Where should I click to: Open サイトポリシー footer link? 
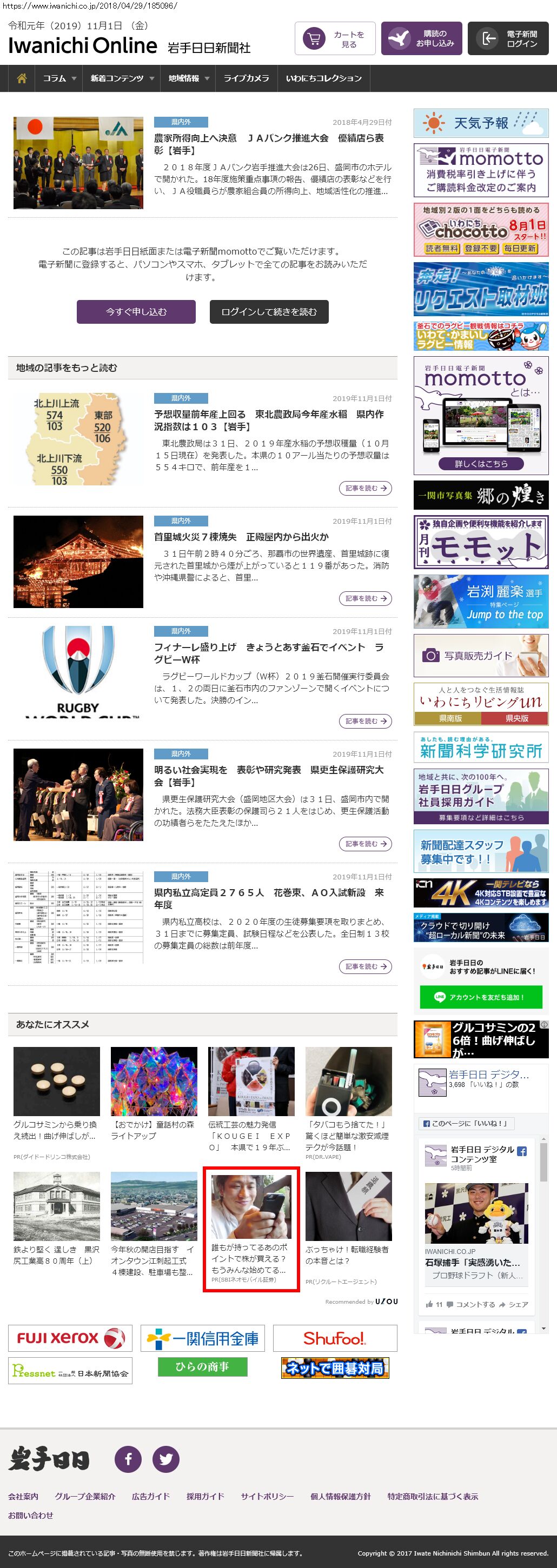(x=267, y=1496)
